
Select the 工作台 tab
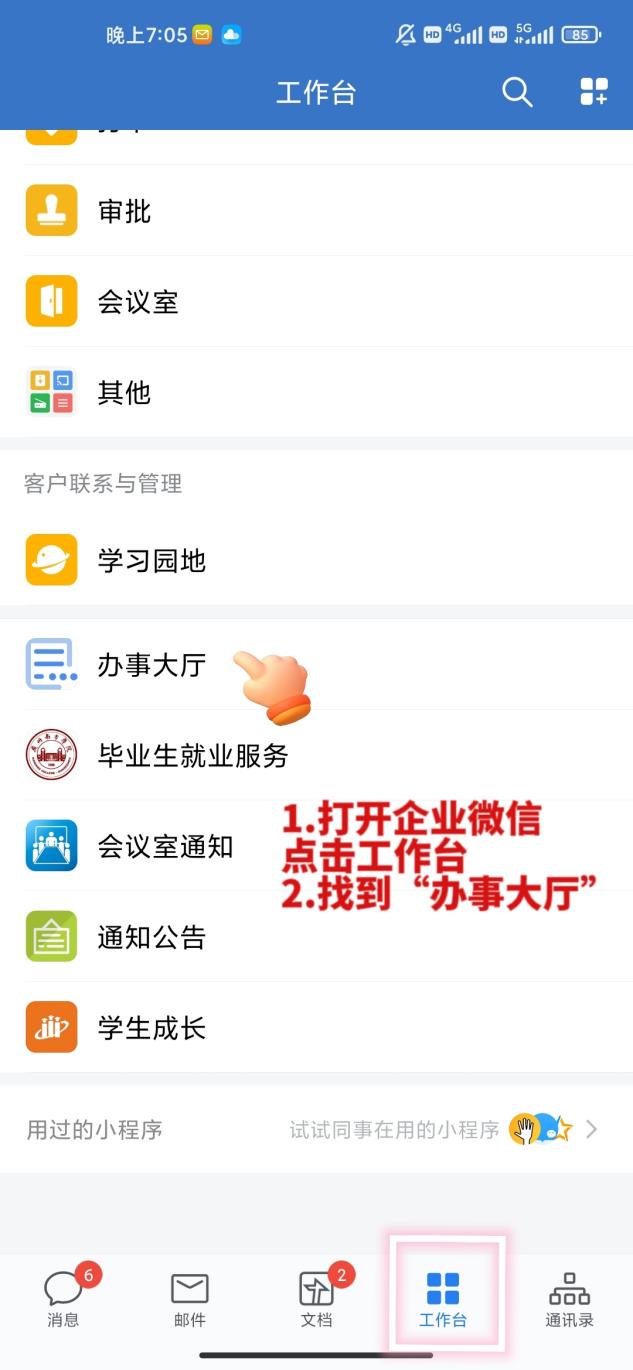click(x=443, y=1298)
